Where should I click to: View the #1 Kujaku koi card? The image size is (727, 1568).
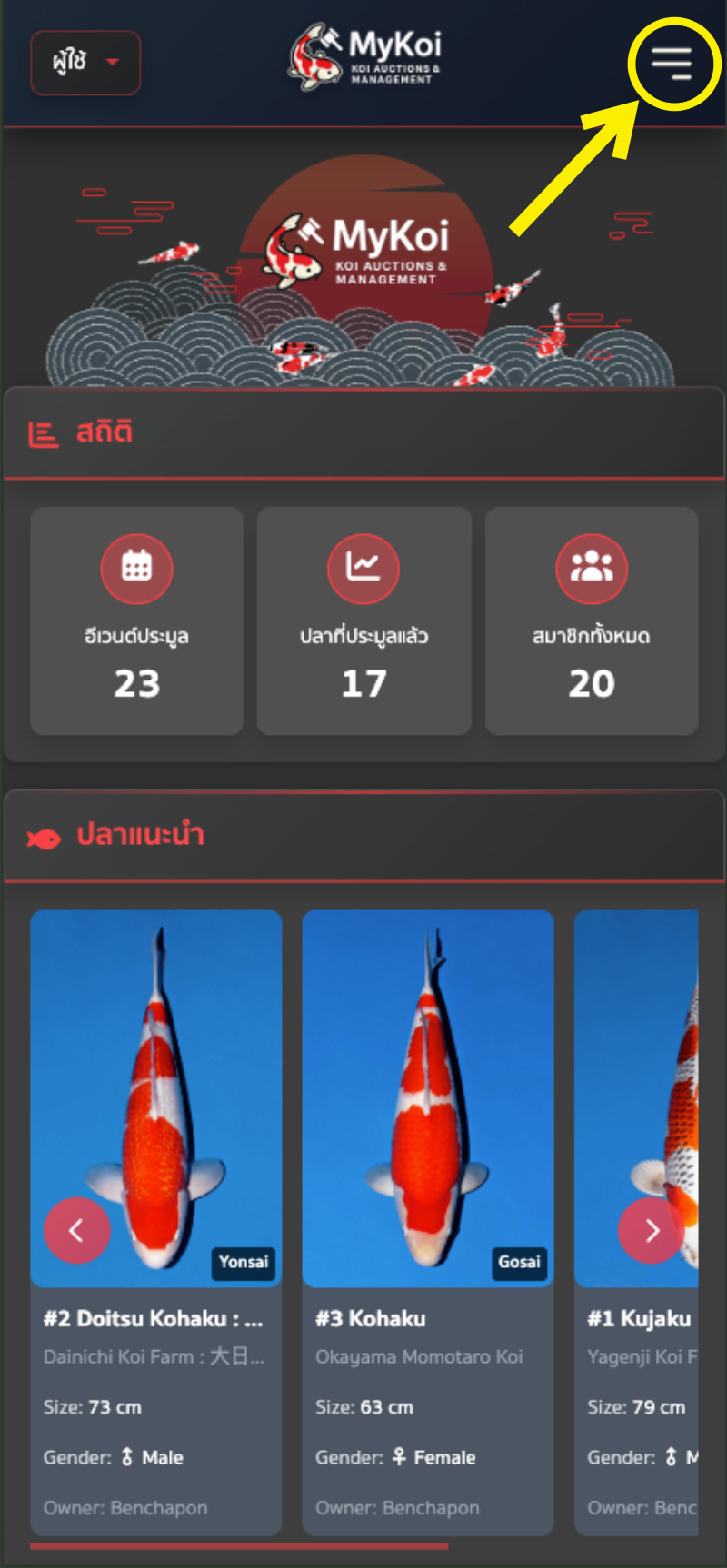pos(640,1317)
